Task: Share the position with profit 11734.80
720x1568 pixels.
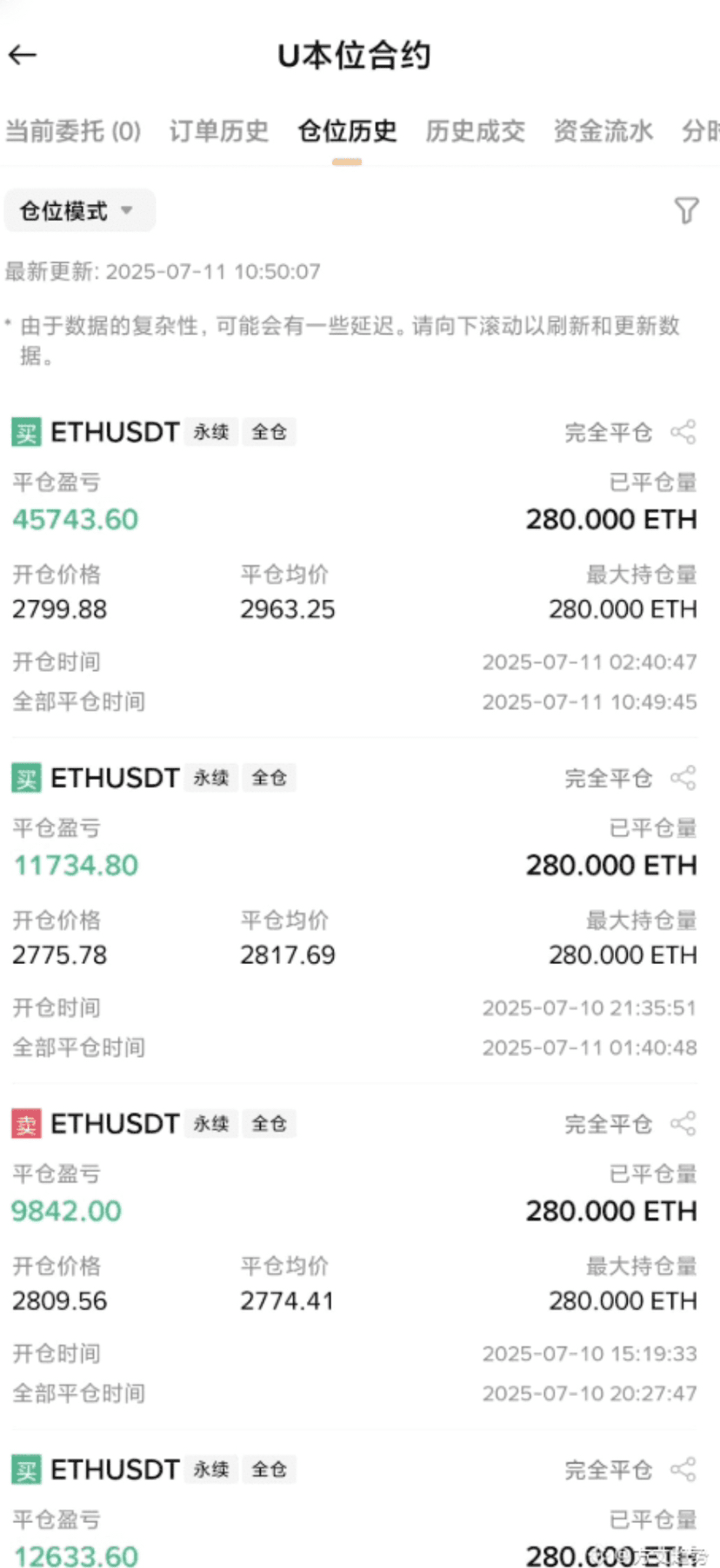Action: coord(683,778)
